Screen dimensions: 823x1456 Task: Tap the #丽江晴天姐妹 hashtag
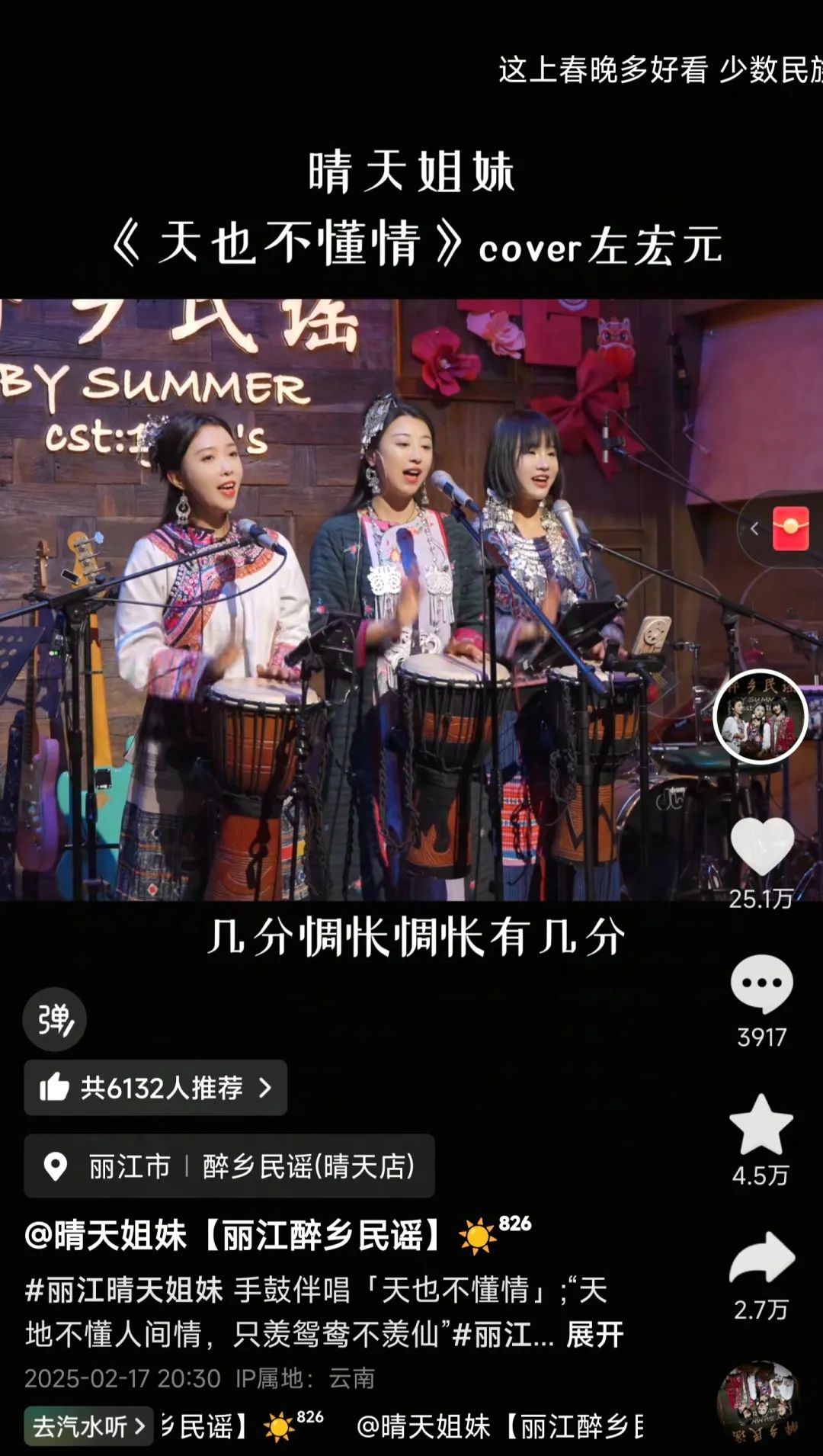[x=124, y=1291]
